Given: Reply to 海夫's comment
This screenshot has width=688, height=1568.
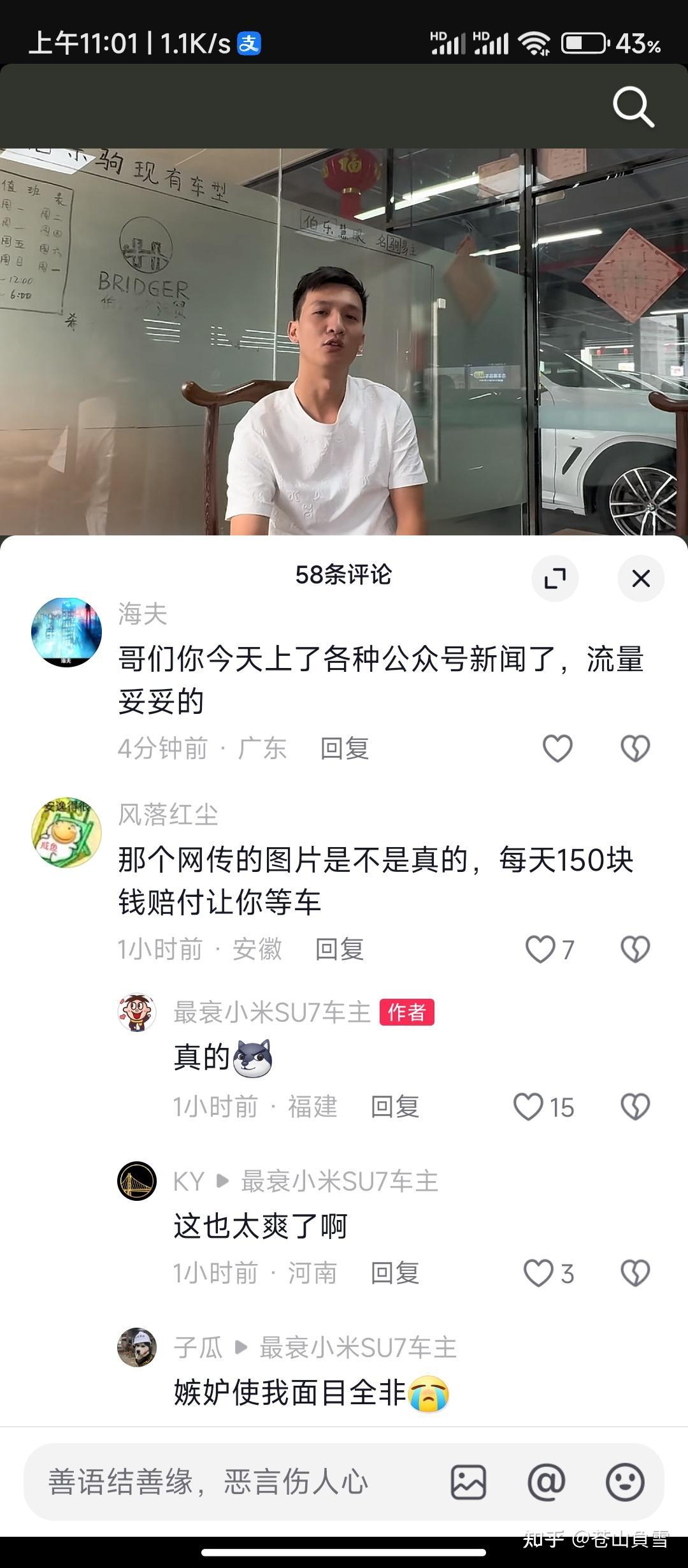Looking at the screenshot, I should pyautogui.click(x=345, y=748).
